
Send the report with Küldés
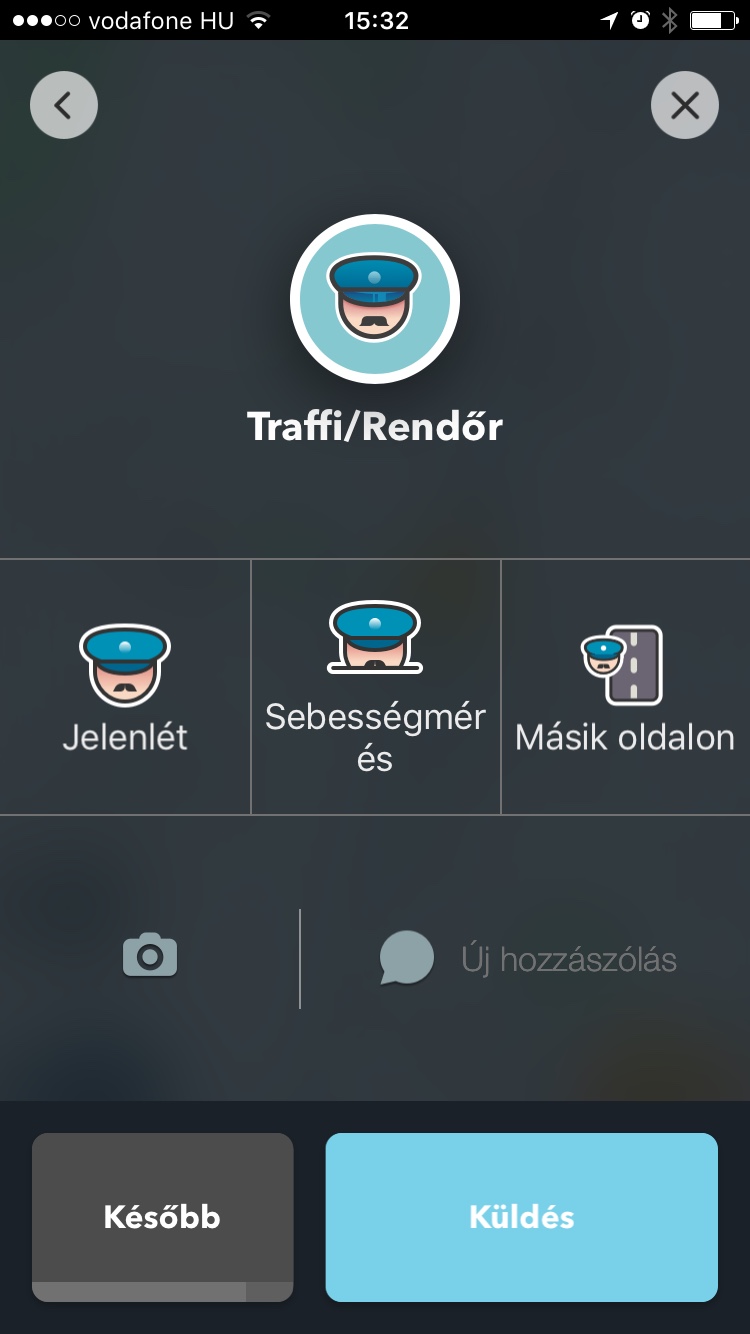522,1217
